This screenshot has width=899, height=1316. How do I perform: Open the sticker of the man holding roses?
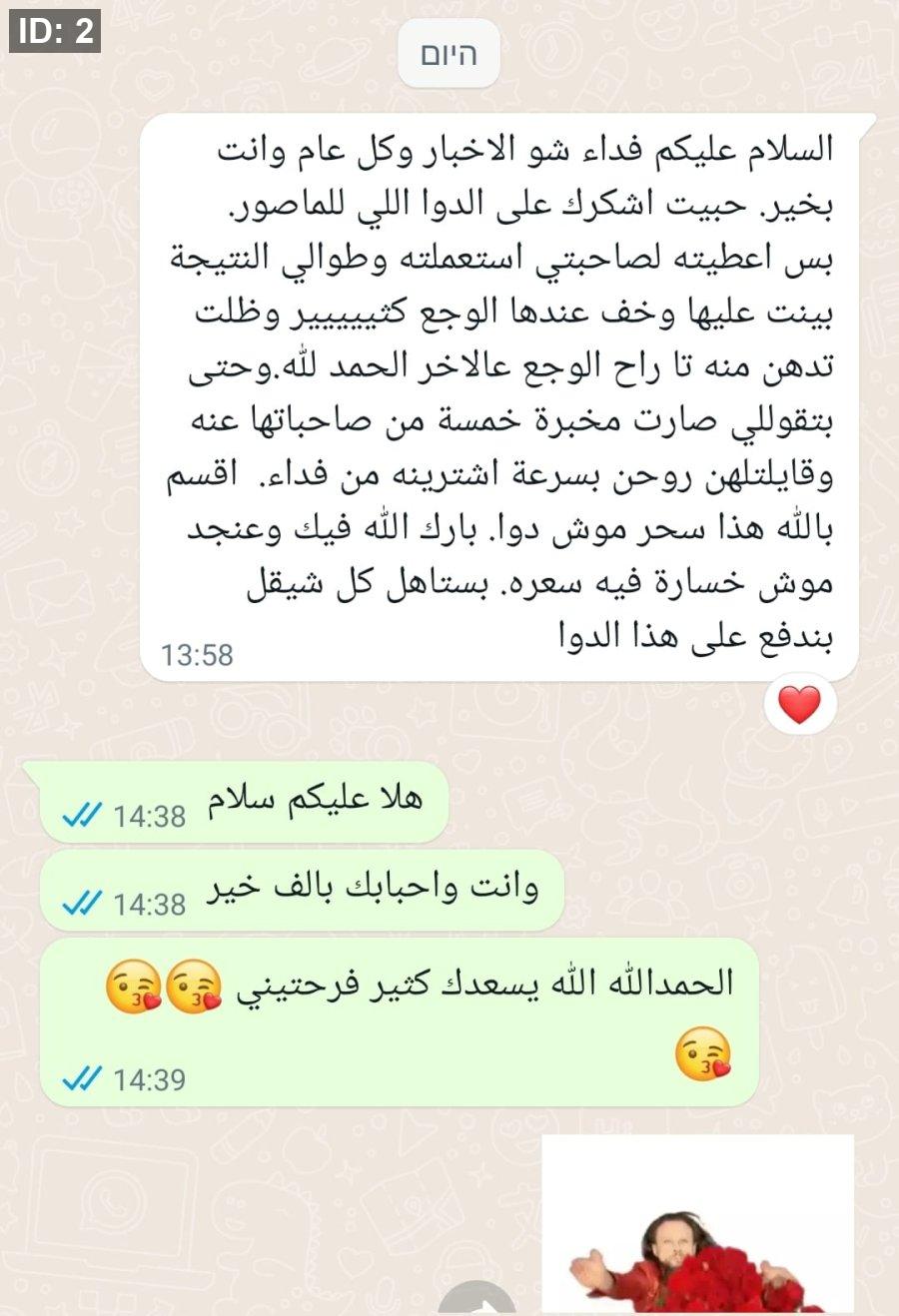click(x=697, y=1224)
